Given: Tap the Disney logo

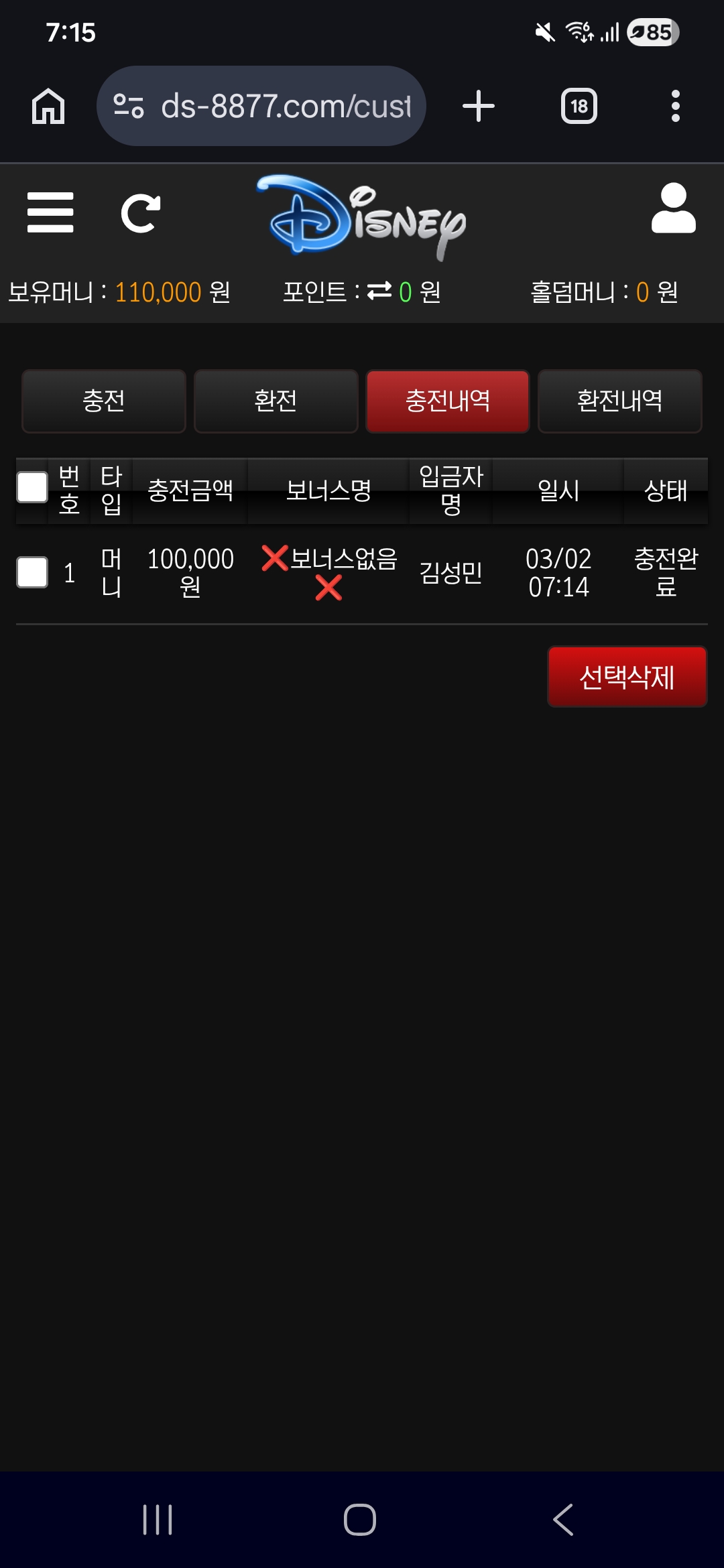Looking at the screenshot, I should coord(362,216).
